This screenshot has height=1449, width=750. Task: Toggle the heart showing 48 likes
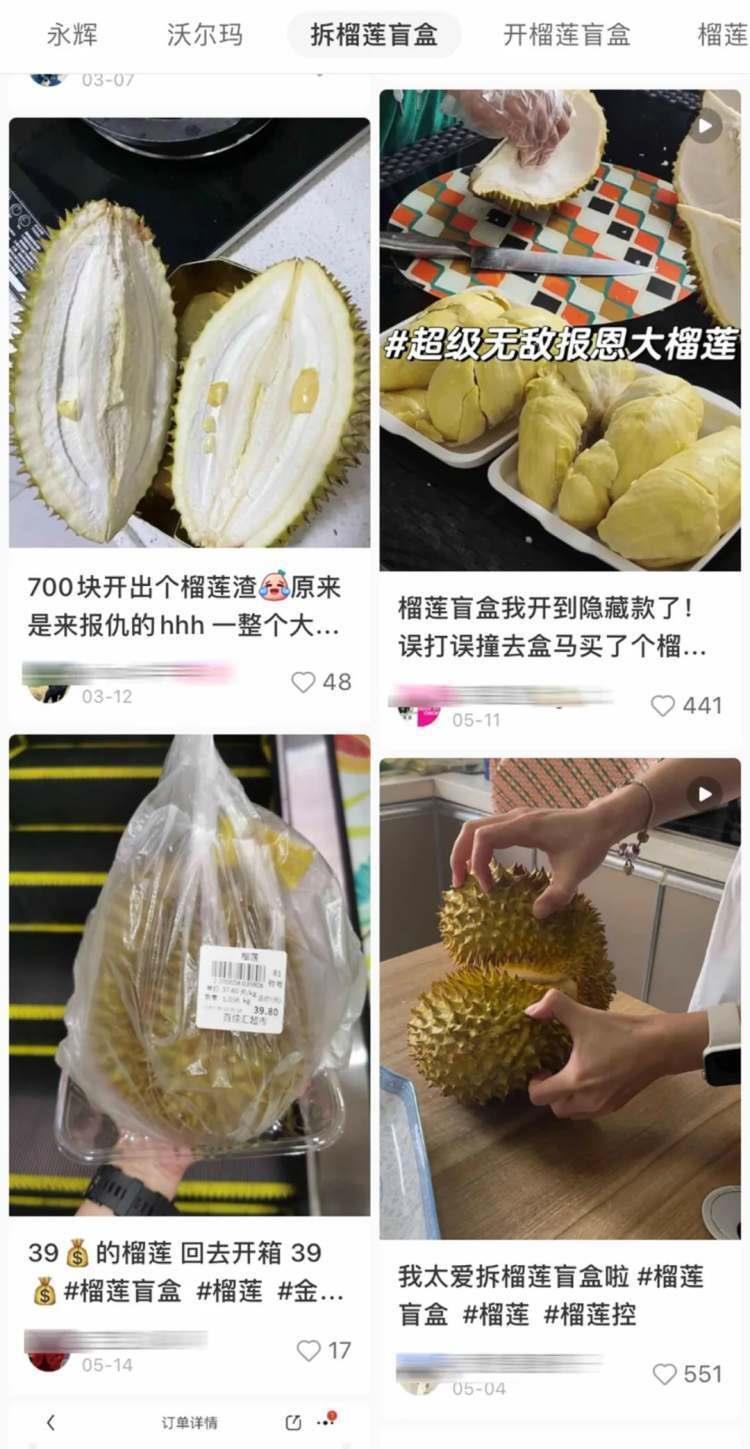pos(302,682)
